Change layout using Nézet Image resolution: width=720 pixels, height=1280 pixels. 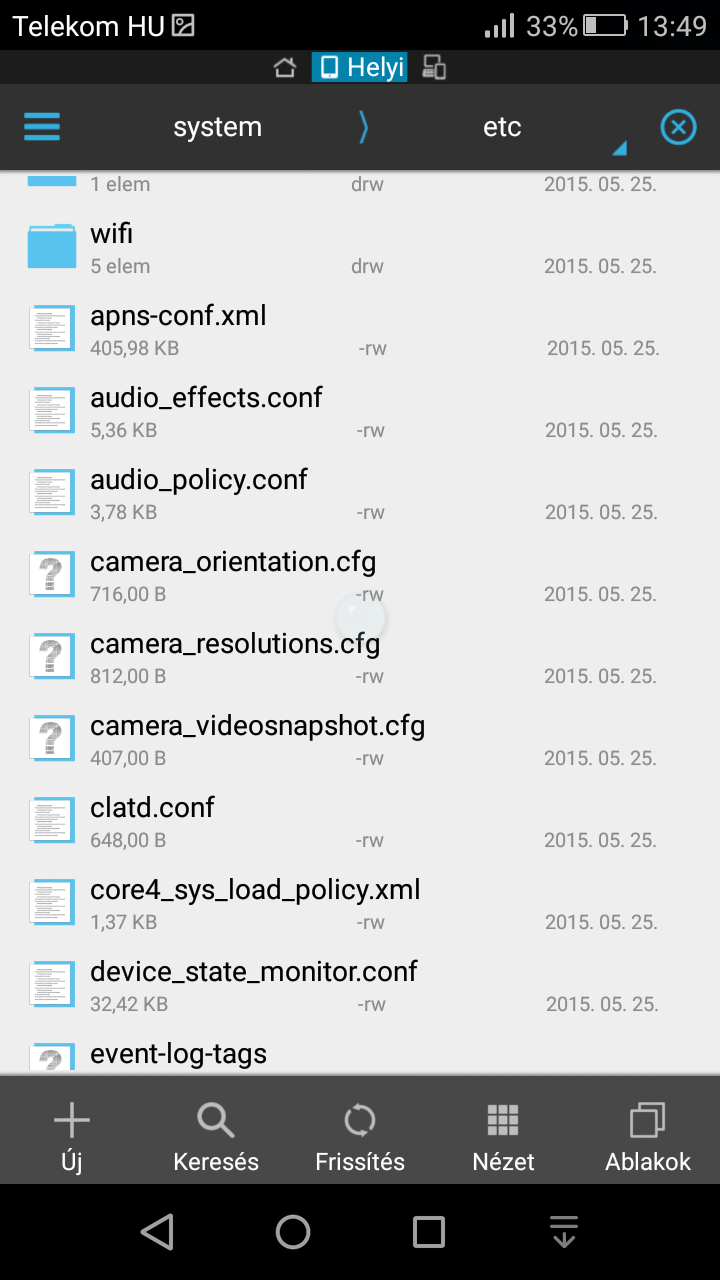pos(504,1136)
